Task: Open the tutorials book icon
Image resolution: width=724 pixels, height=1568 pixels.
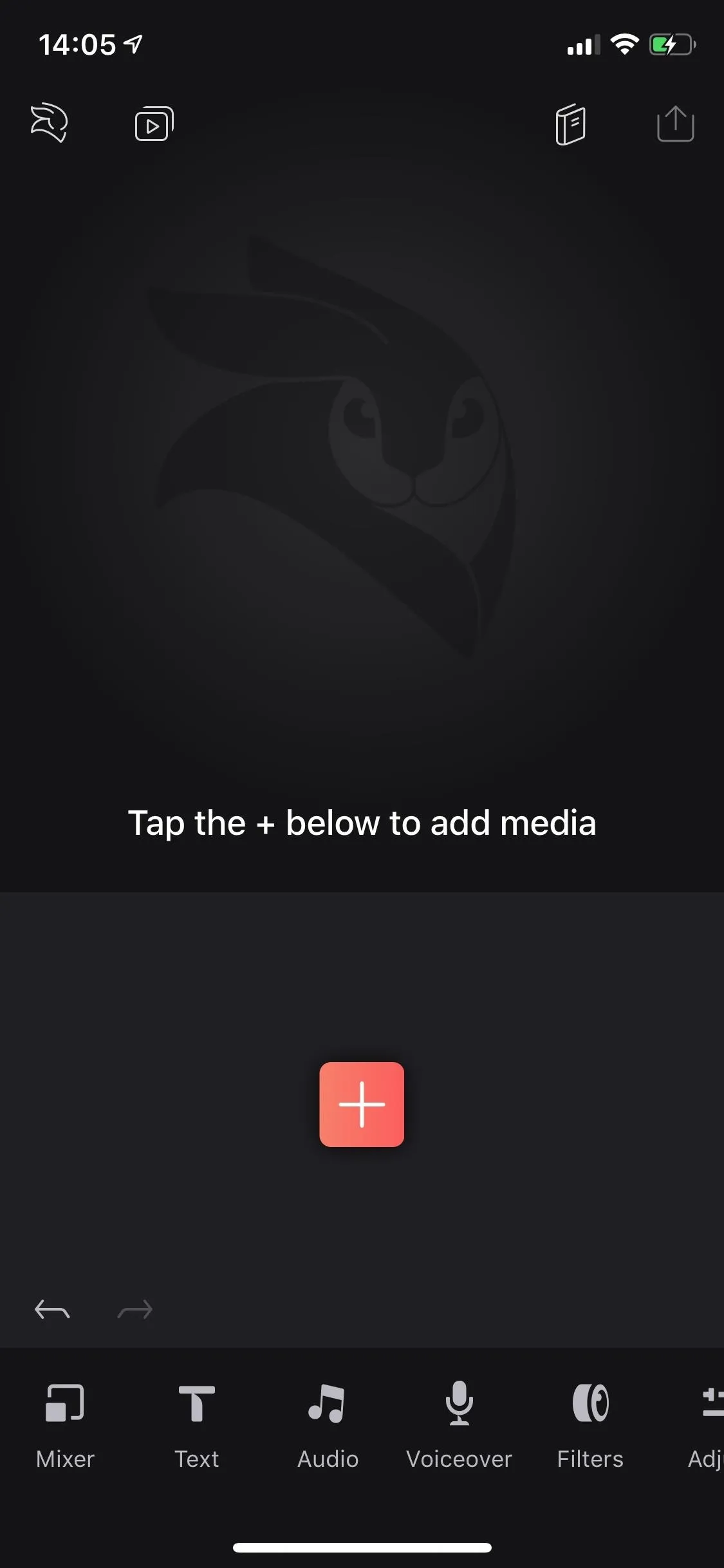Action: [570, 125]
